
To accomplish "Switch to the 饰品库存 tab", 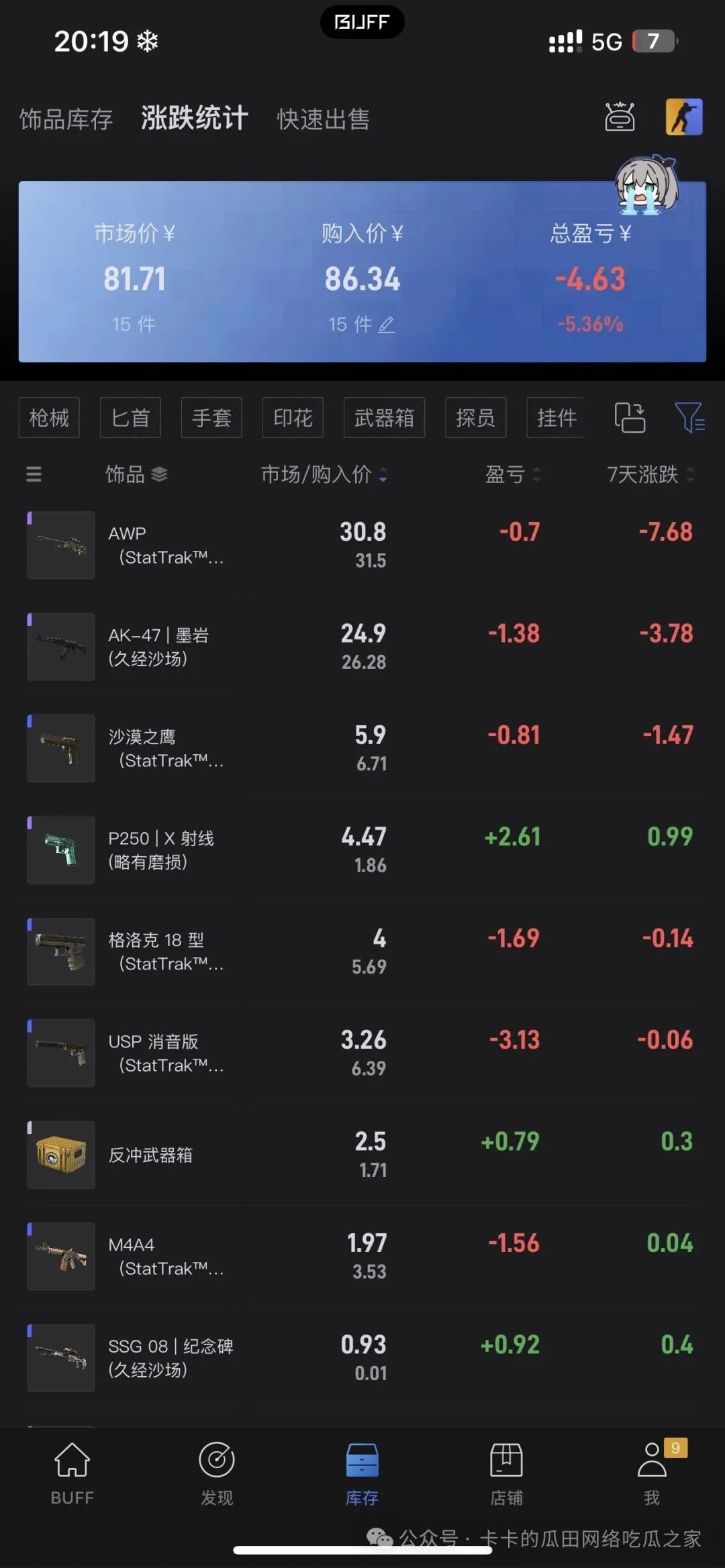I will tap(66, 119).
